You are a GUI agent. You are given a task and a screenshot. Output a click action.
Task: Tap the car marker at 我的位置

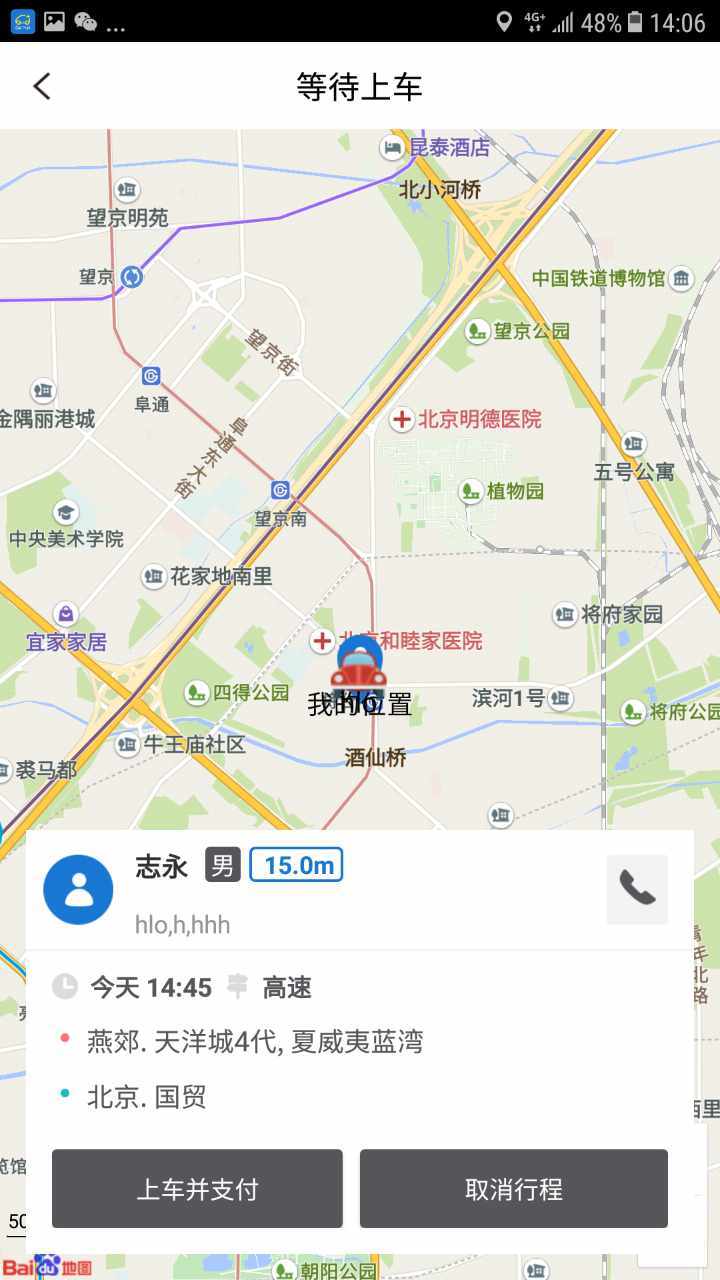[359, 668]
